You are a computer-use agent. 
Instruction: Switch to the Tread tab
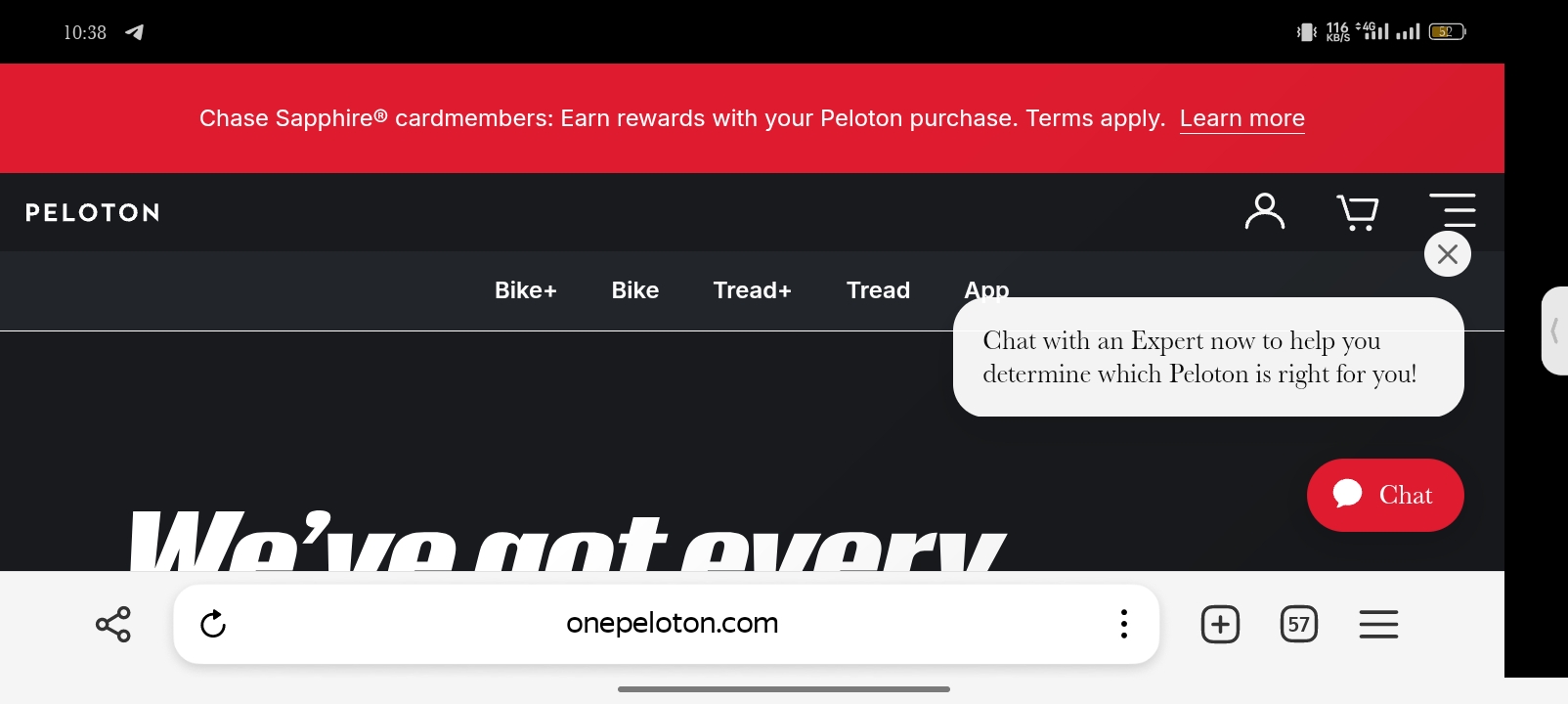tap(878, 290)
